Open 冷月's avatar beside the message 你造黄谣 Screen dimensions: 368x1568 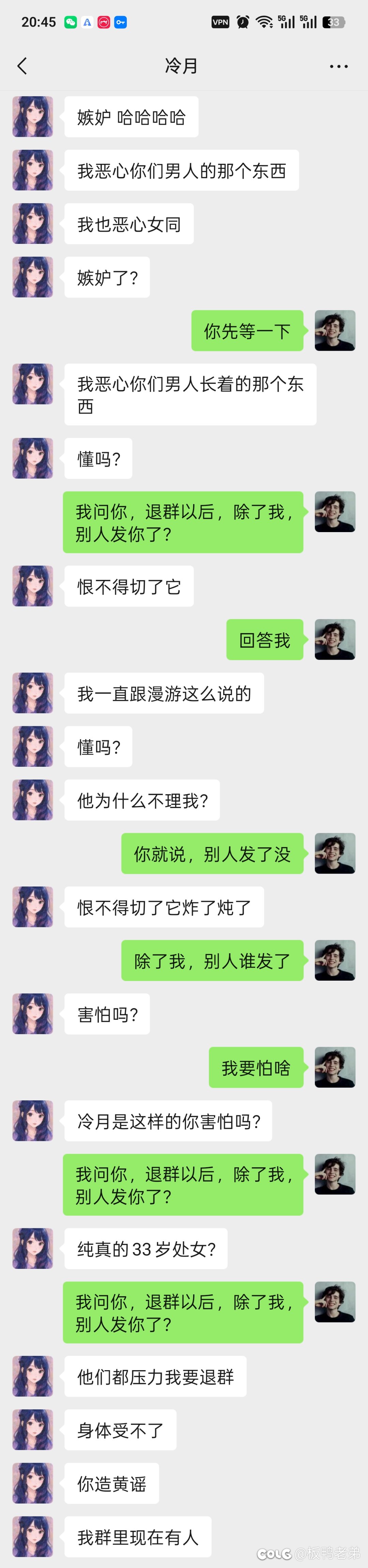tap(33, 1483)
